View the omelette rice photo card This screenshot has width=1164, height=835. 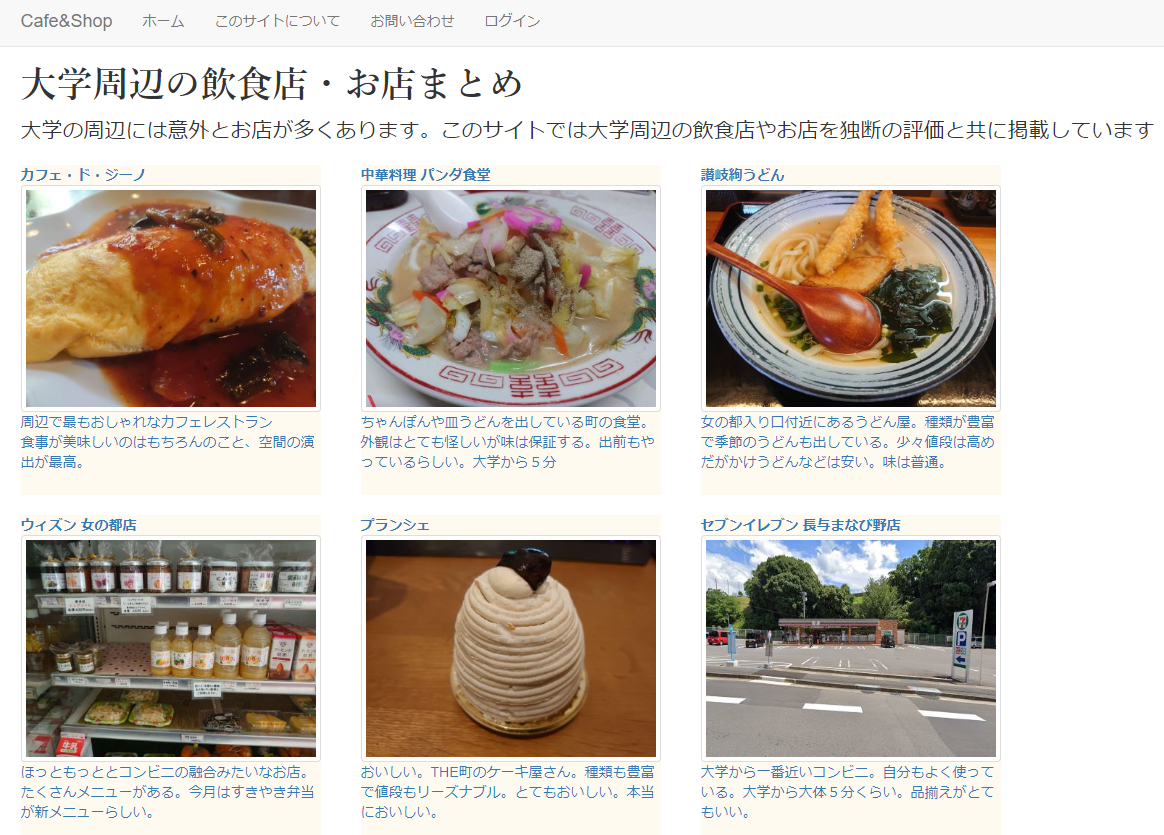(x=171, y=298)
